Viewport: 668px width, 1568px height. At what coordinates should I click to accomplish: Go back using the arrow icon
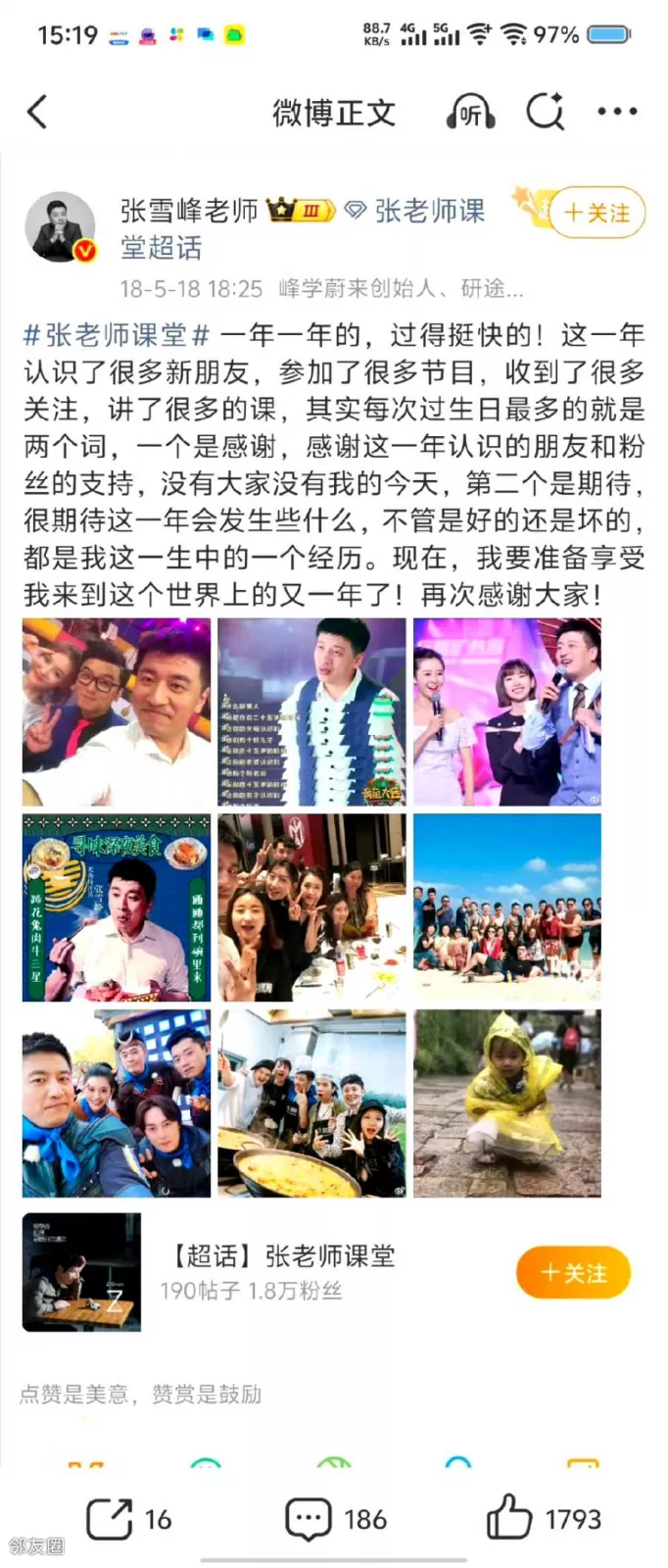[38, 113]
